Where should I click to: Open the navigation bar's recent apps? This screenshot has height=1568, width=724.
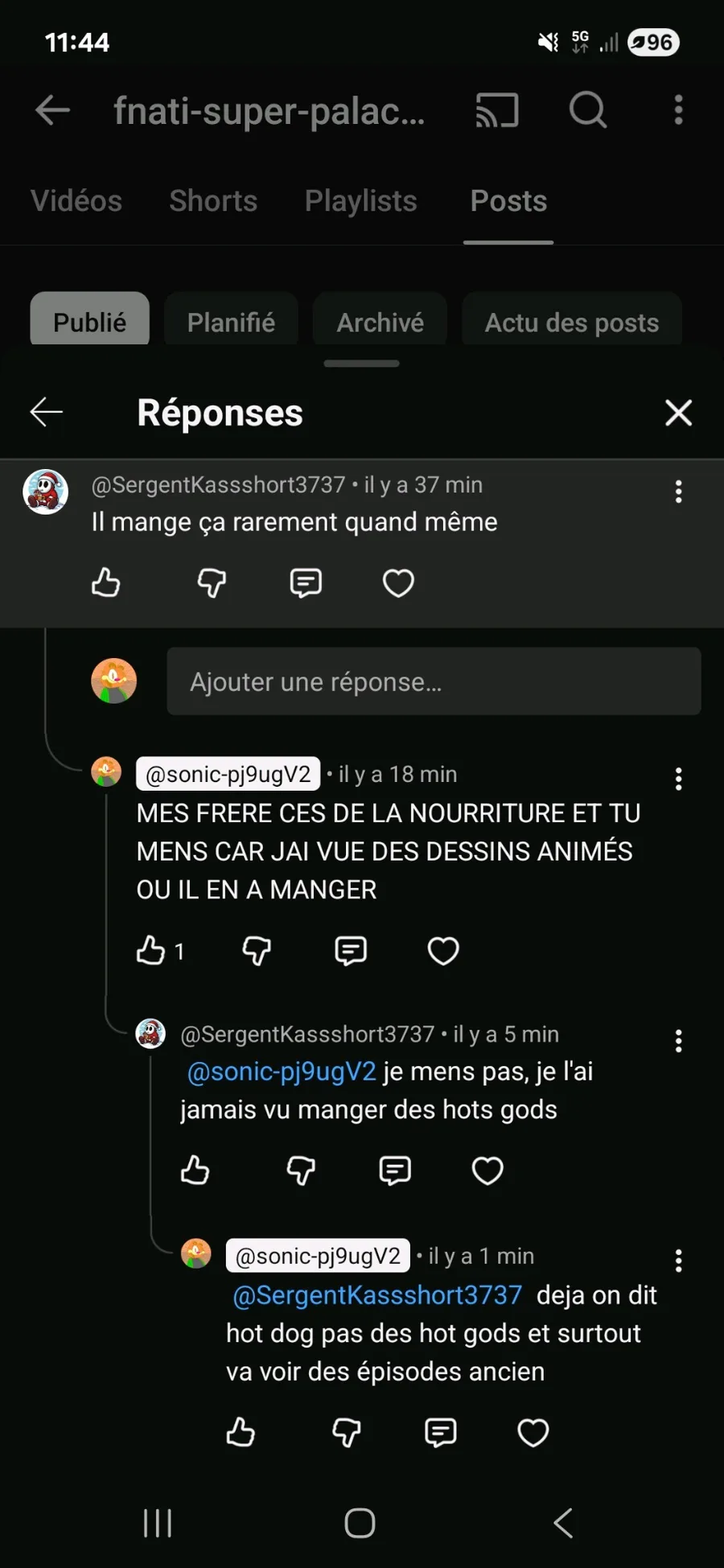pyautogui.click(x=158, y=1522)
